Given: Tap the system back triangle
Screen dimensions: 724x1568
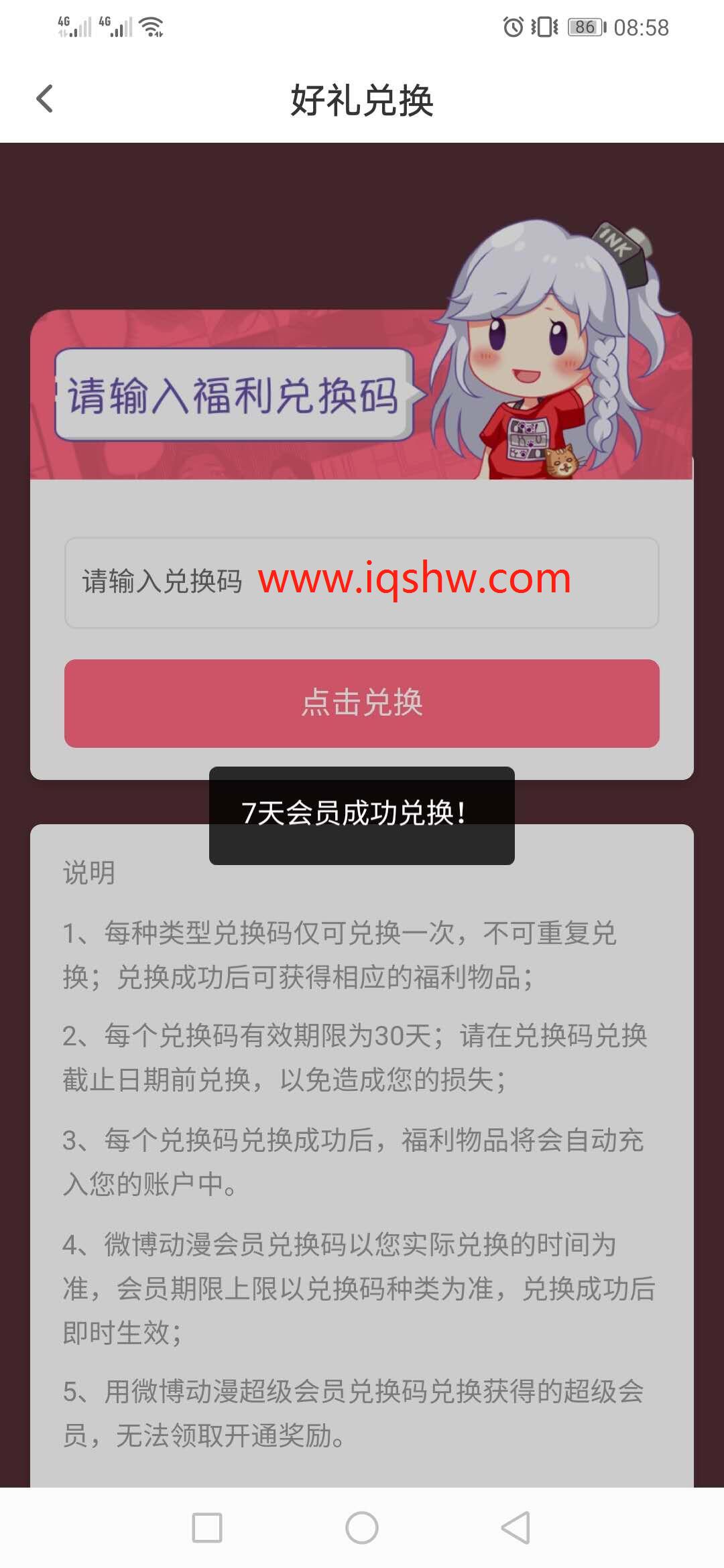Looking at the screenshot, I should [x=516, y=1527].
